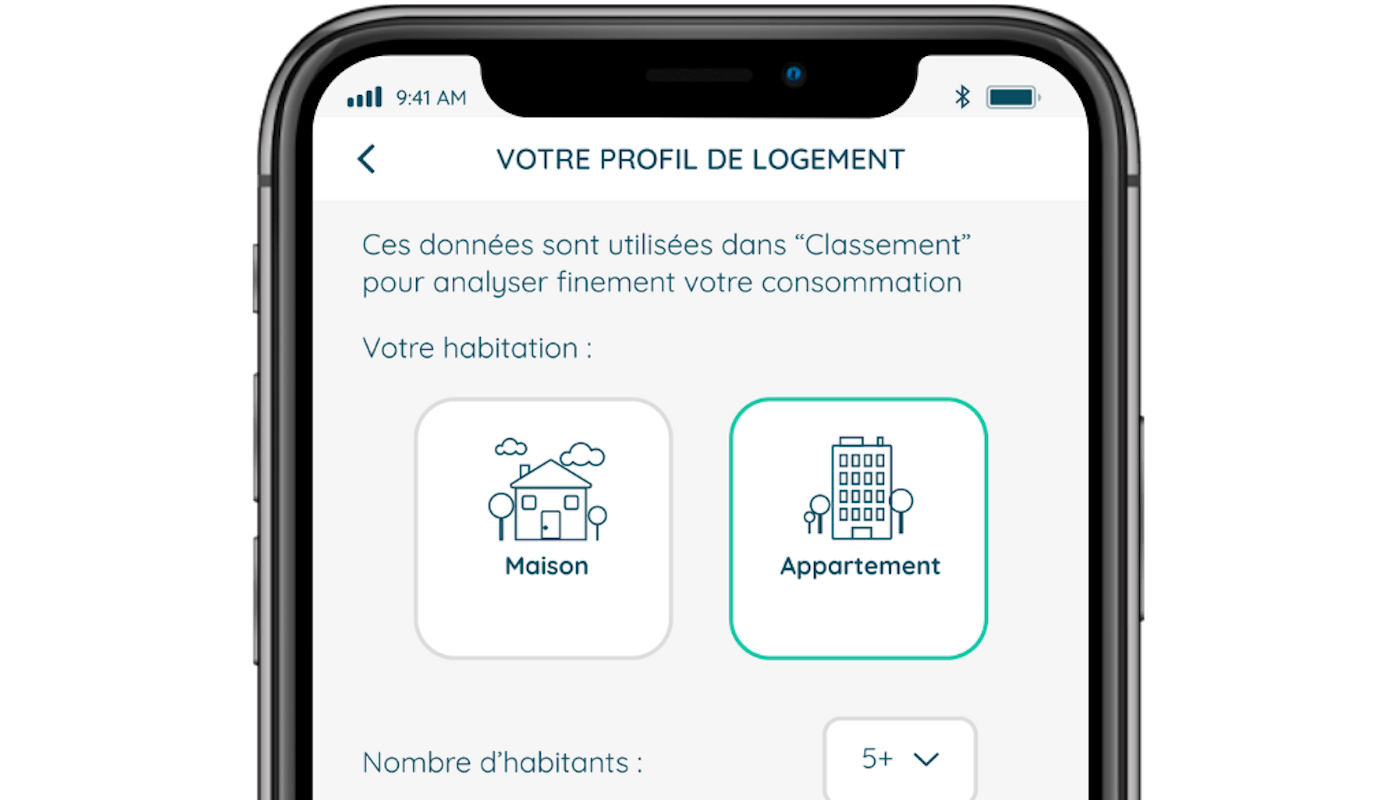Select Maison as your housing type
1400x800 pixels.
coord(544,528)
